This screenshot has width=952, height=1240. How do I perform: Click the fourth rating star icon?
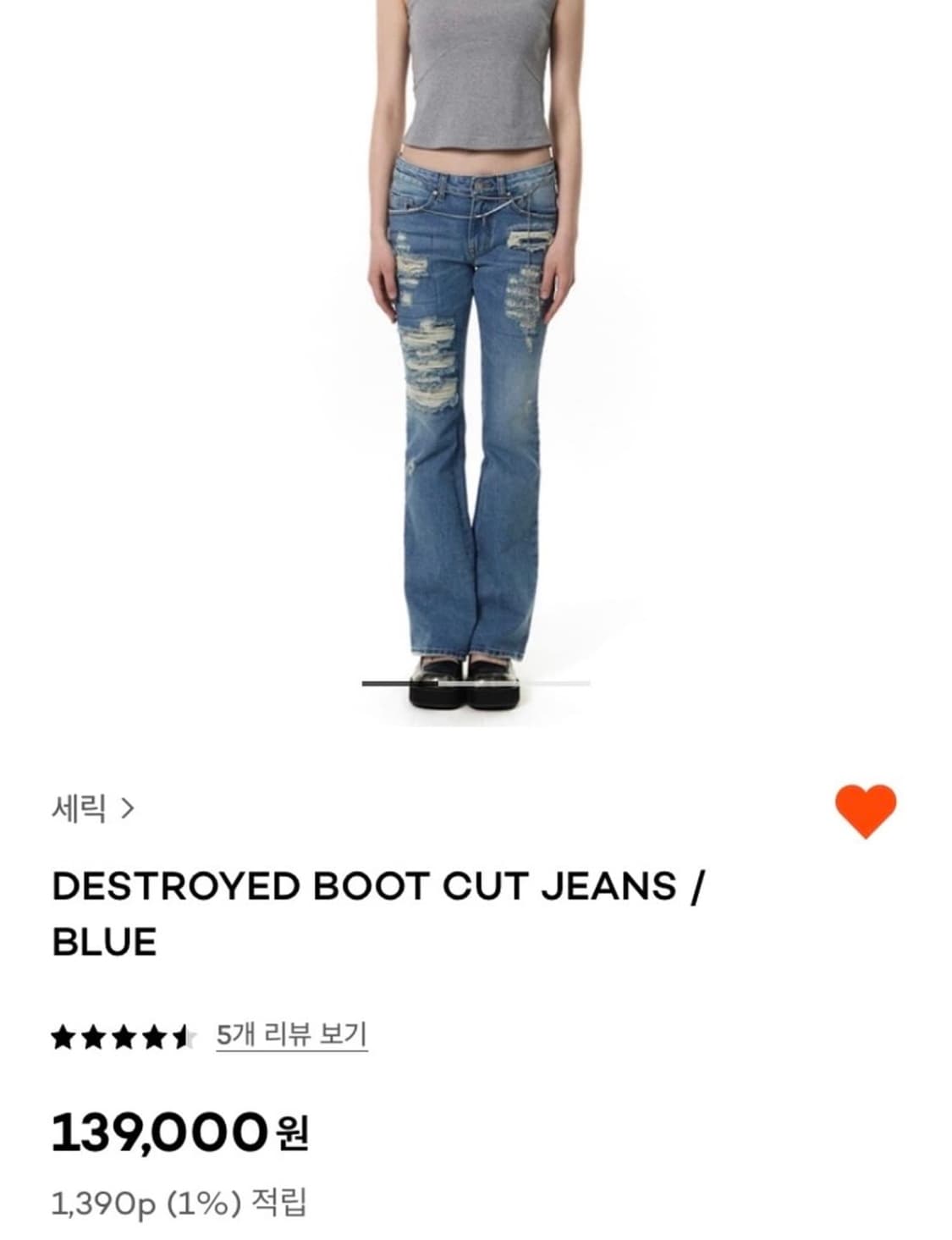tap(152, 1032)
